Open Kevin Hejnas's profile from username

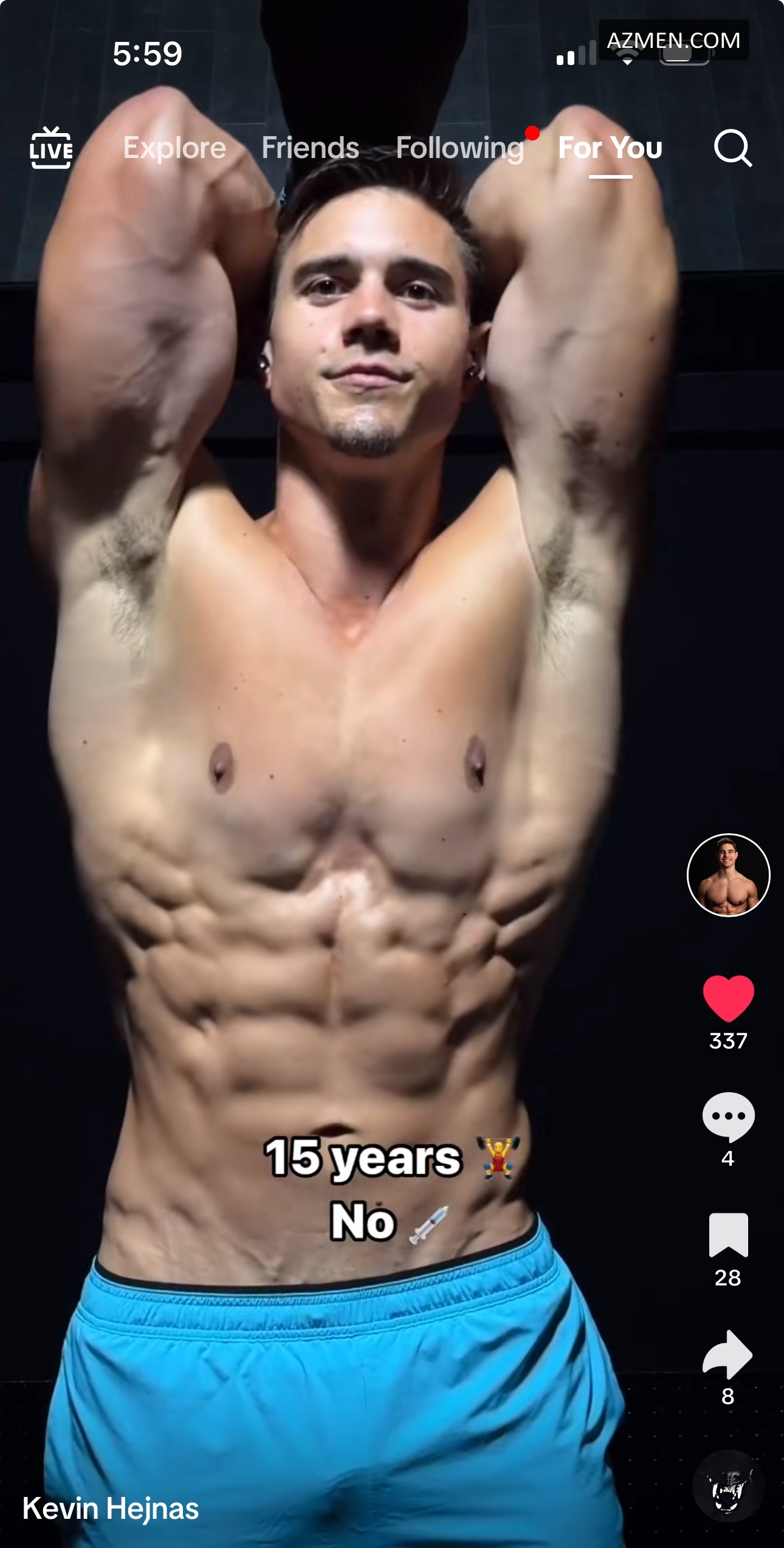[111, 1509]
